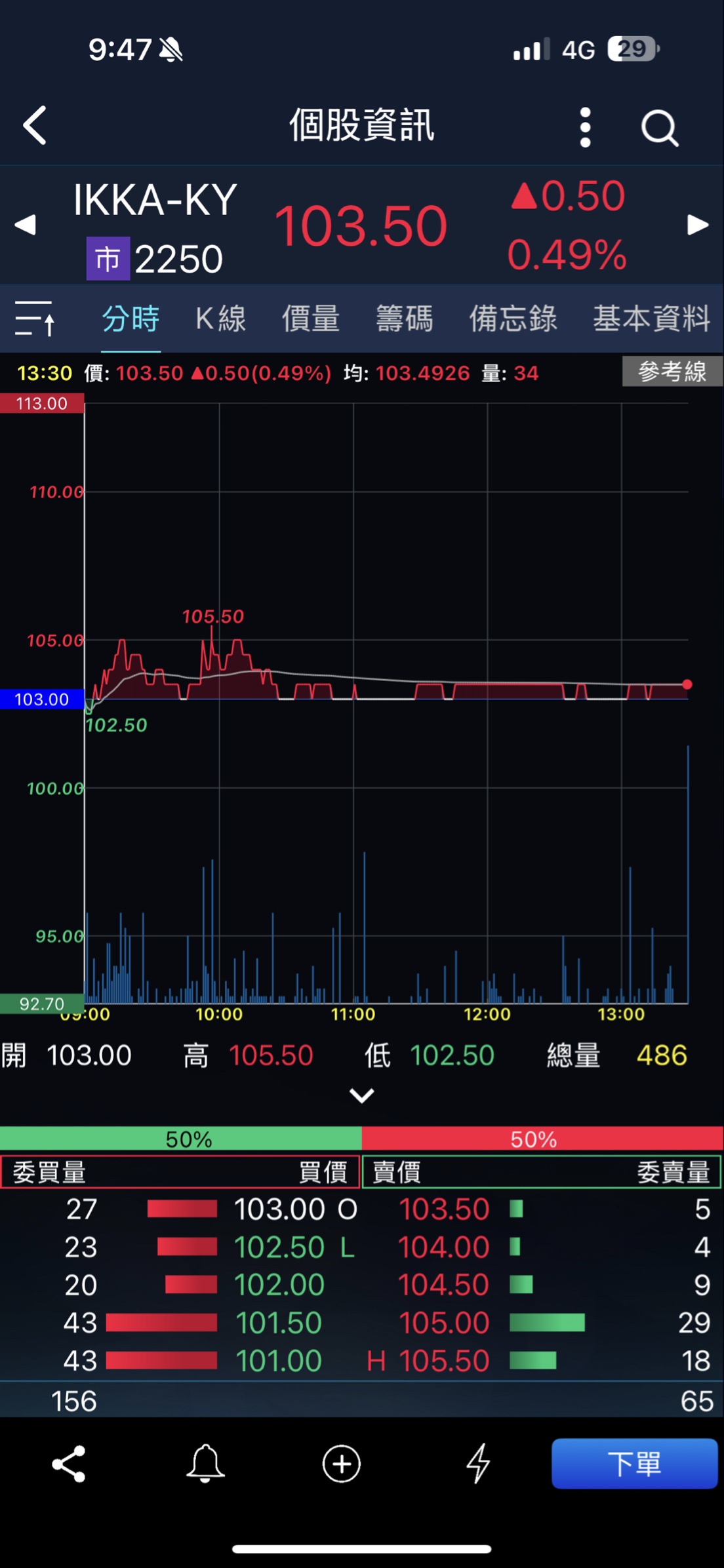This screenshot has width=724, height=1568.
Task: Open the 基本資料 tab
Action: pos(651,319)
